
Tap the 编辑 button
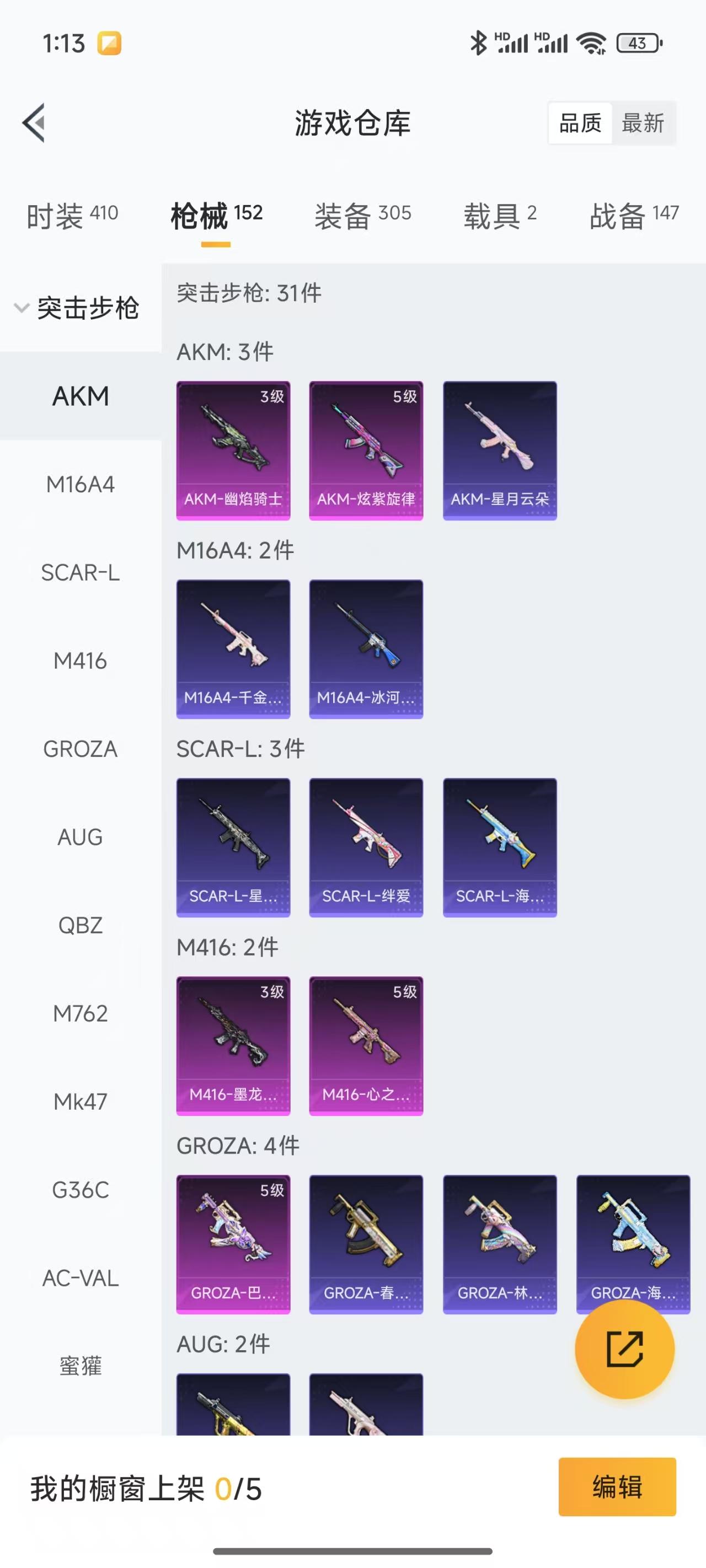point(617,1486)
